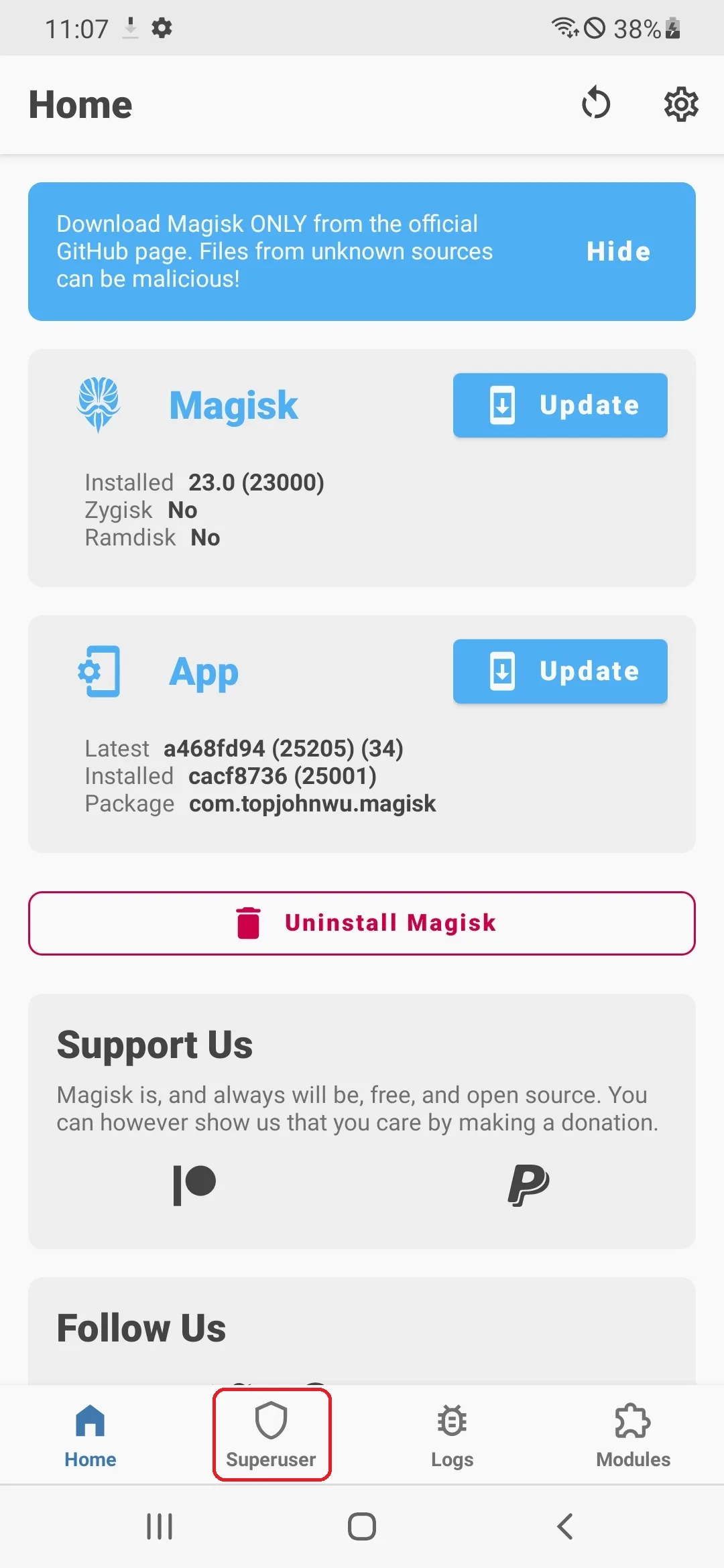Open the Magisk settings gear icon
724x1568 pixels.
point(681,104)
